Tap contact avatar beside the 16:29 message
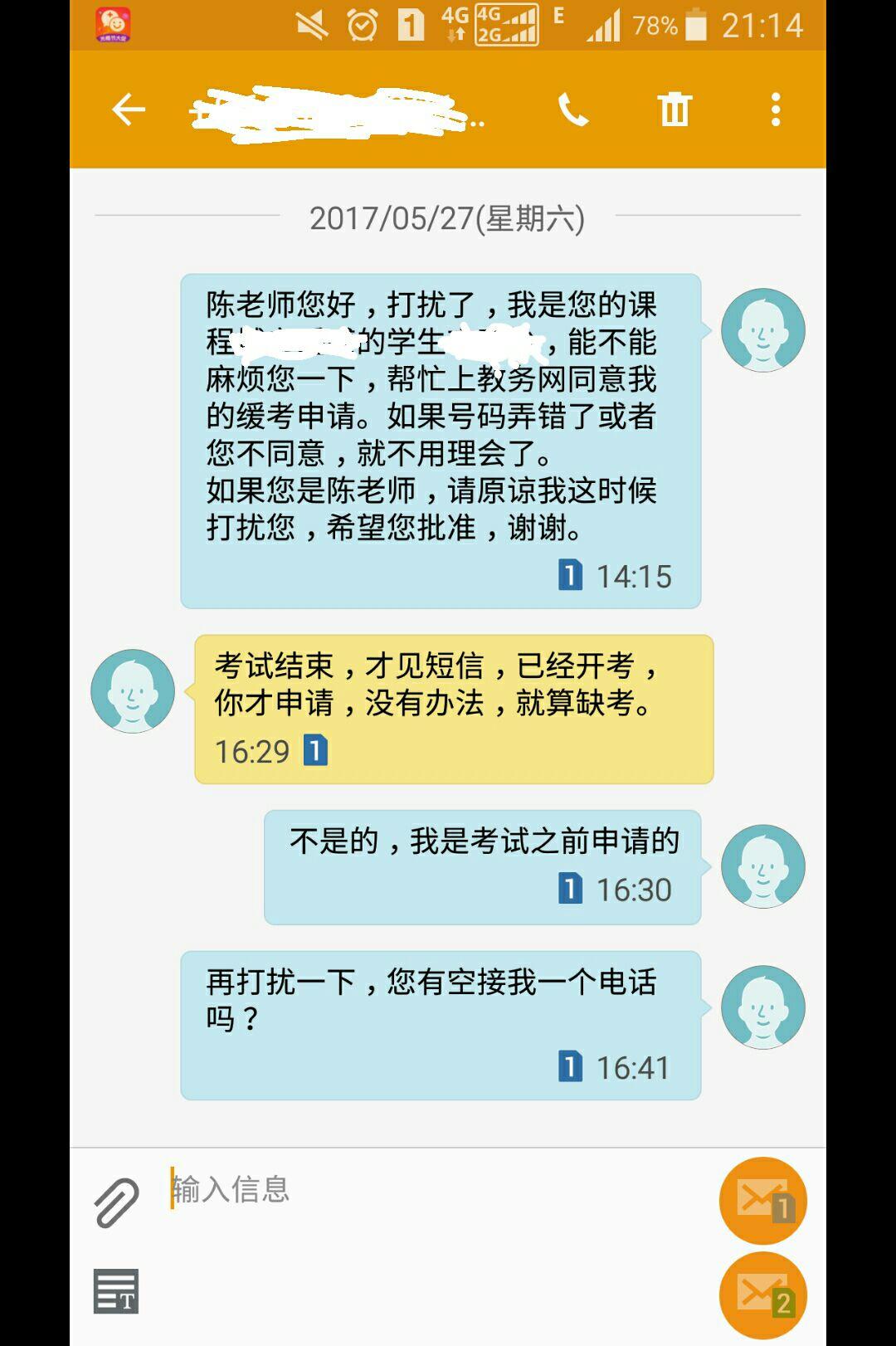 (133, 690)
